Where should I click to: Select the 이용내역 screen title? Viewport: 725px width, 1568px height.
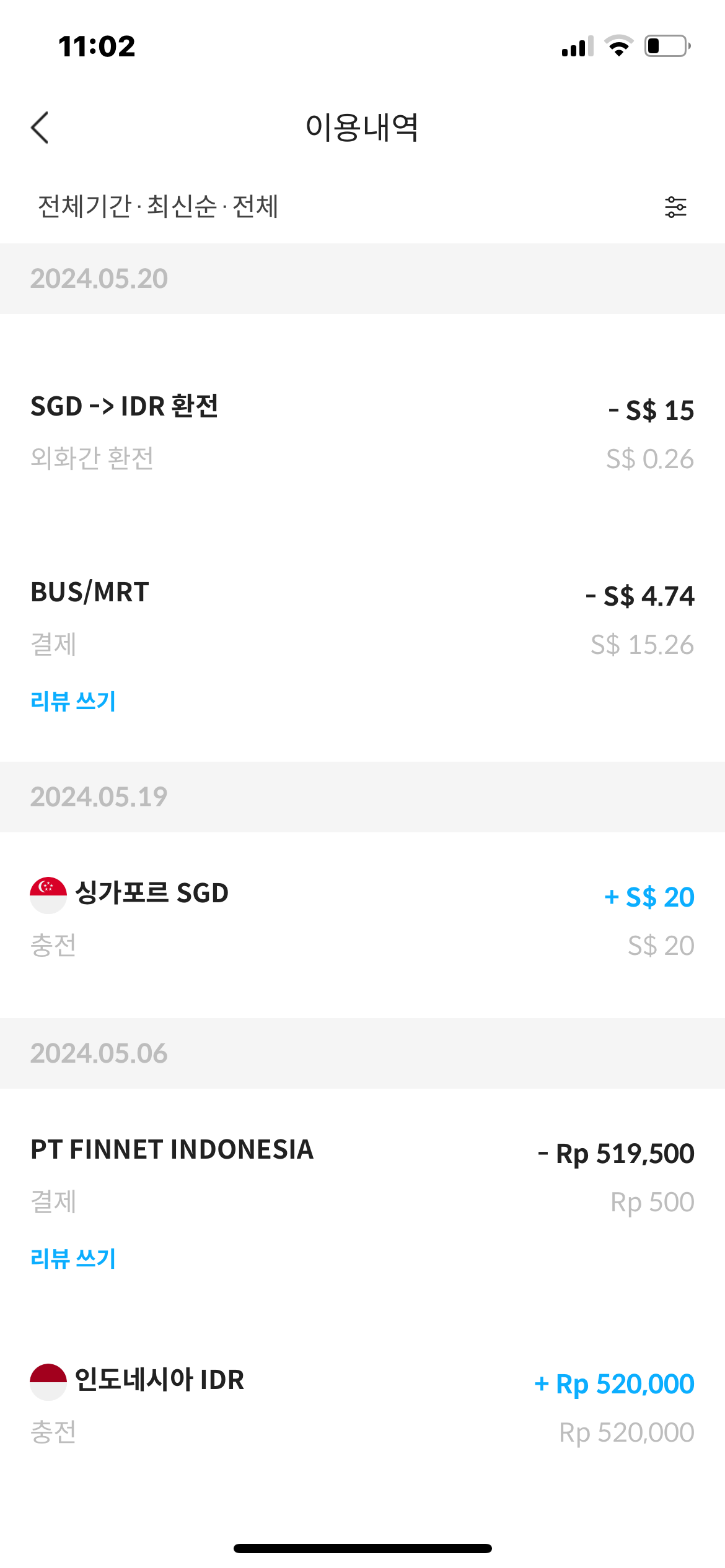click(x=362, y=127)
